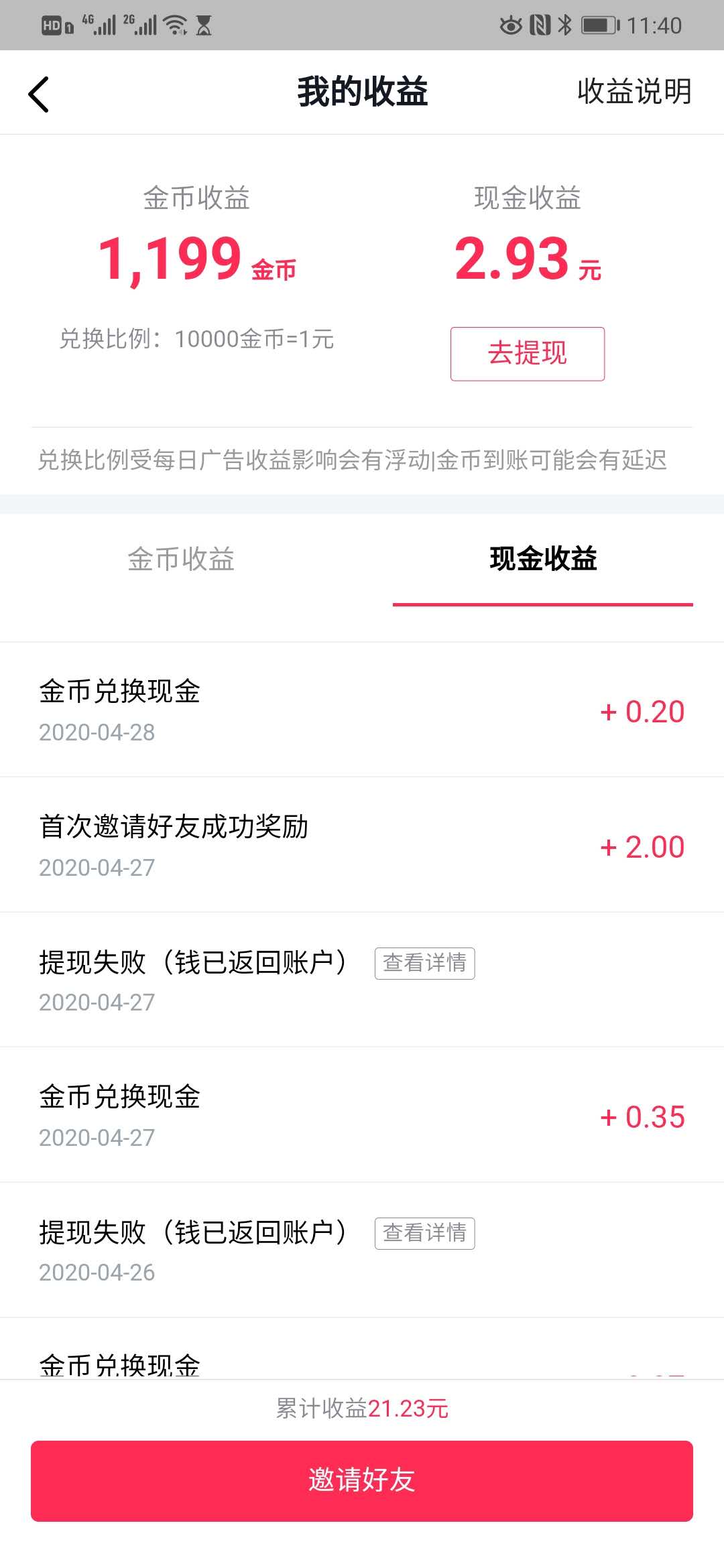Open 查看详情 for the 2020-04-26 failed withdrawal
Screen dimensions: 724x1568
pyautogui.click(x=425, y=1232)
